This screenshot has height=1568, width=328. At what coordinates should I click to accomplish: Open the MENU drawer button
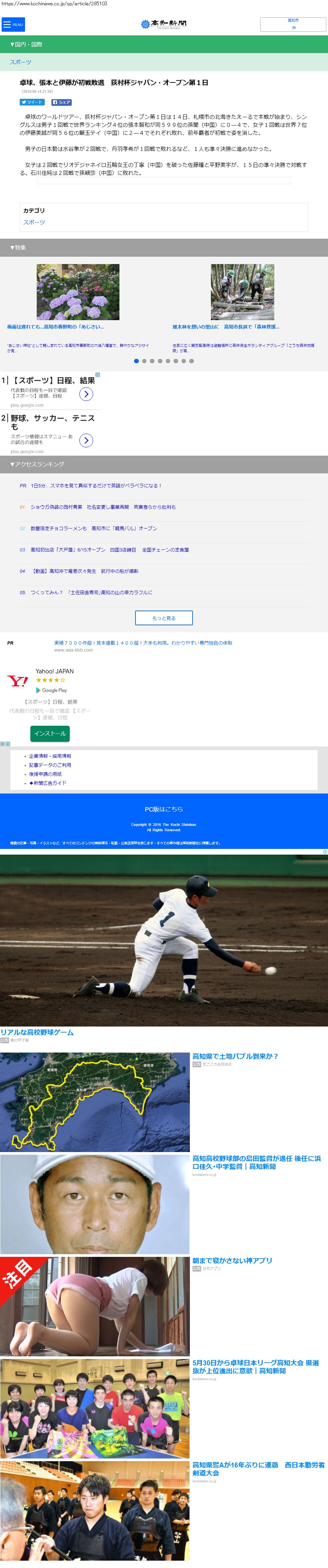(x=13, y=24)
